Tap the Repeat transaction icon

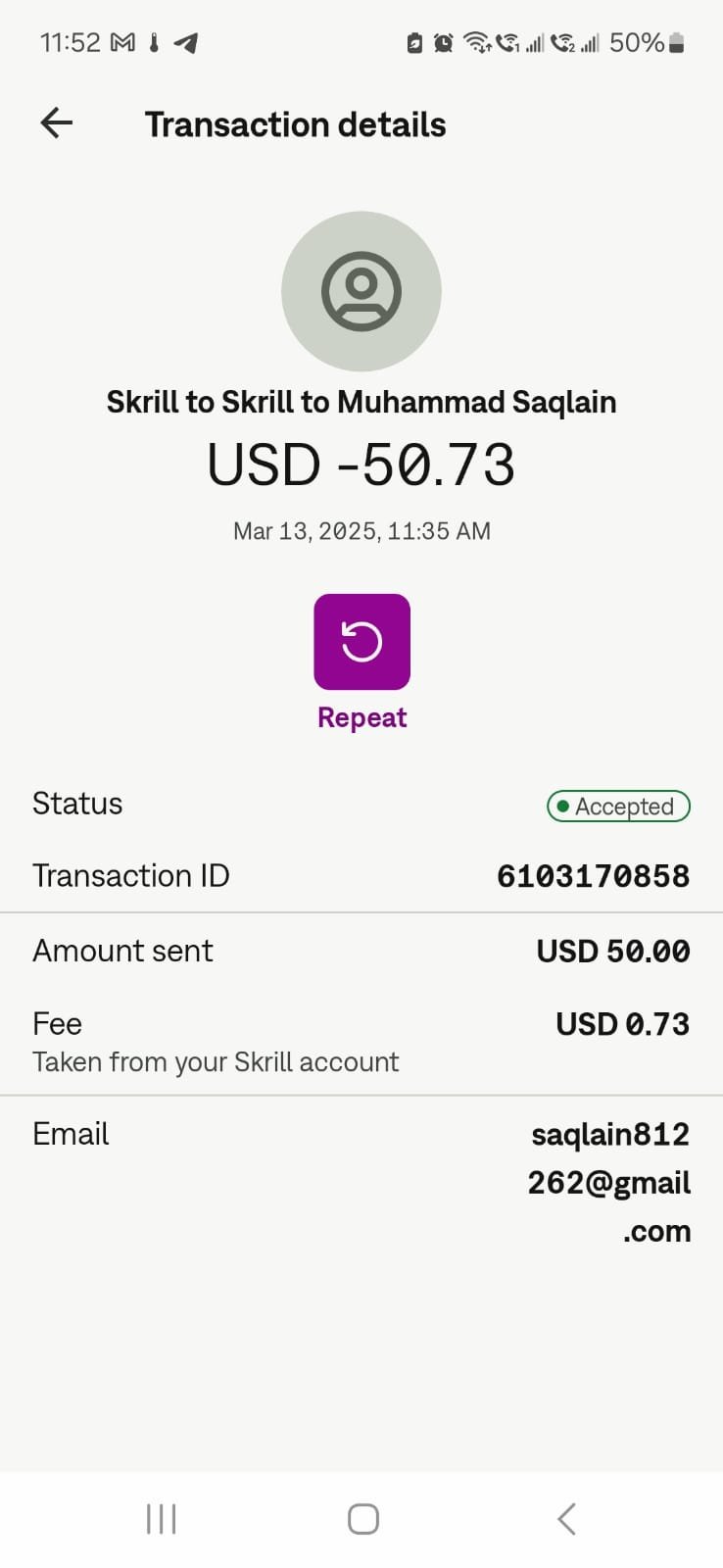[361, 642]
